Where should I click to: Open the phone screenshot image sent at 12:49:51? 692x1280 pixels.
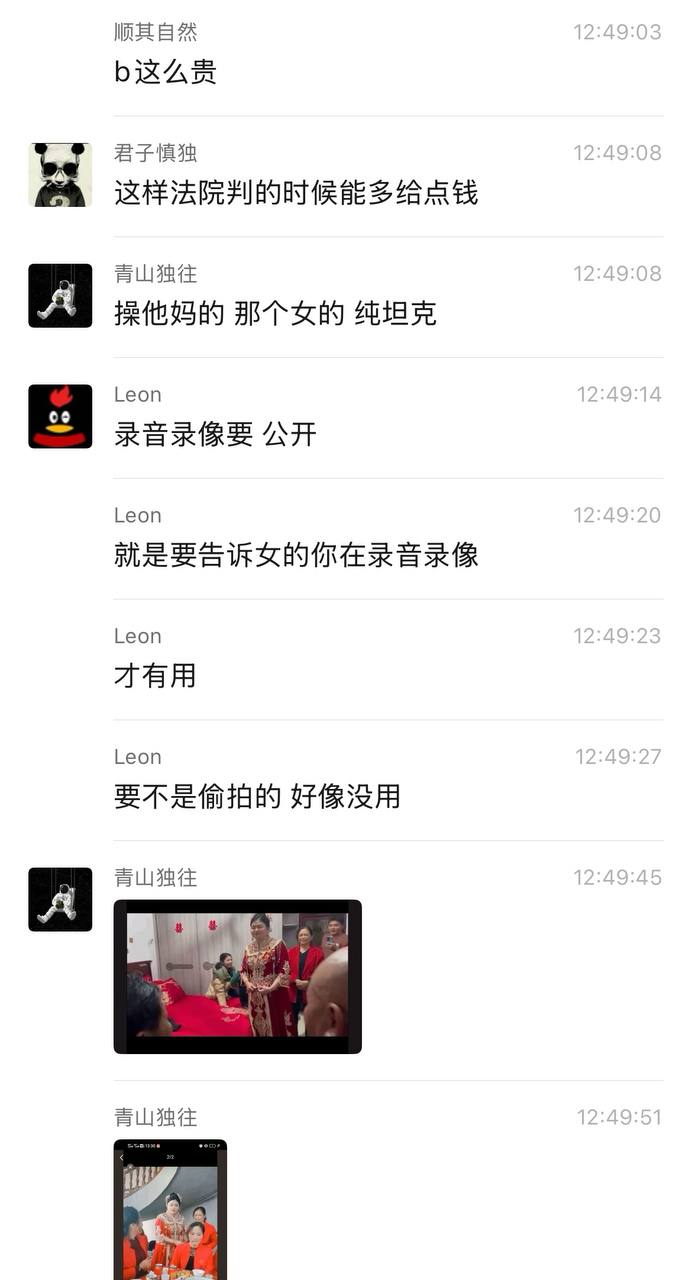pos(170,1210)
